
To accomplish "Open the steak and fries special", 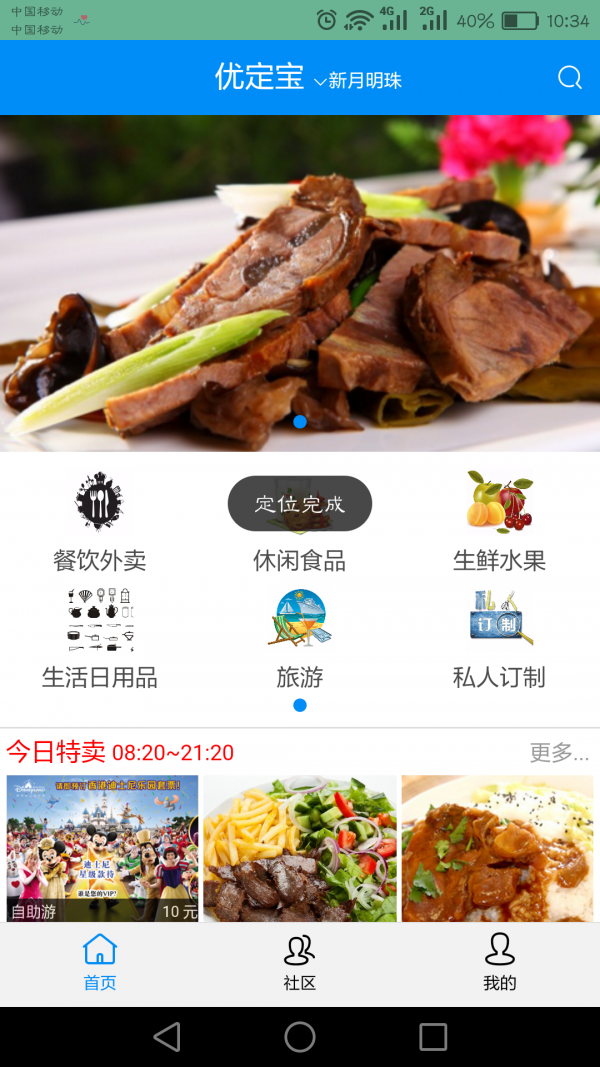I will click(x=300, y=848).
